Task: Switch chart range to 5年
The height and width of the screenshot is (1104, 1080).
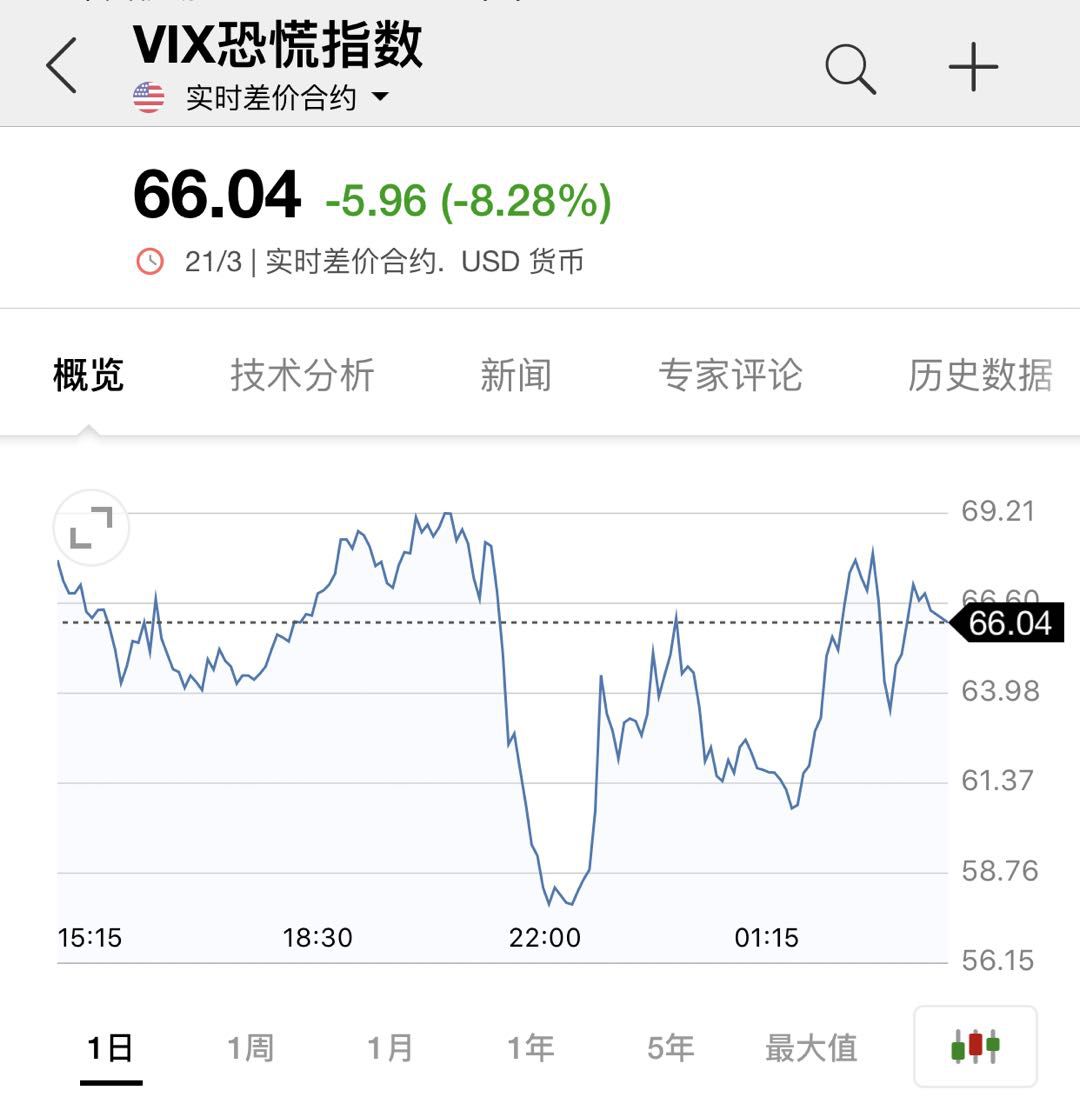Action: pyautogui.click(x=670, y=1048)
